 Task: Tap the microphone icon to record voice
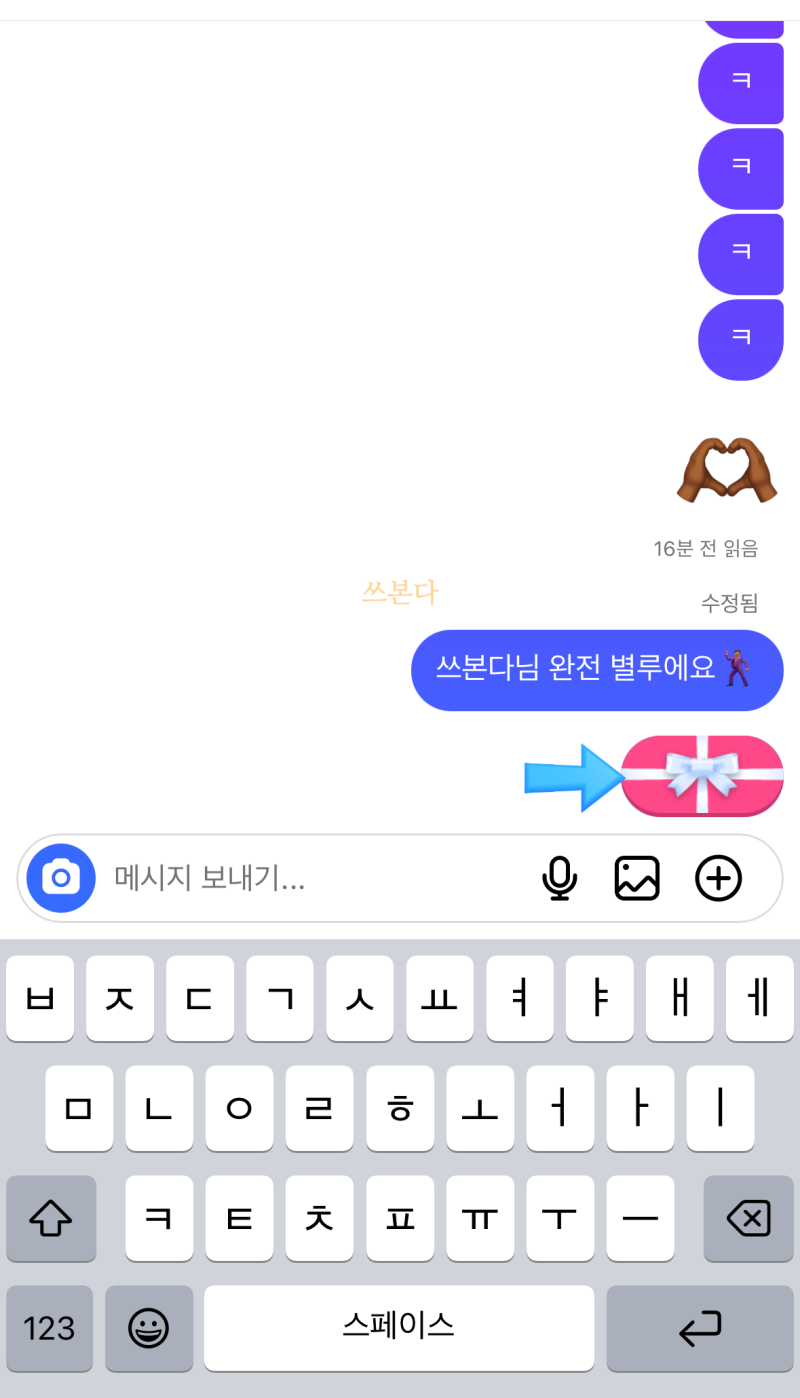coord(560,878)
